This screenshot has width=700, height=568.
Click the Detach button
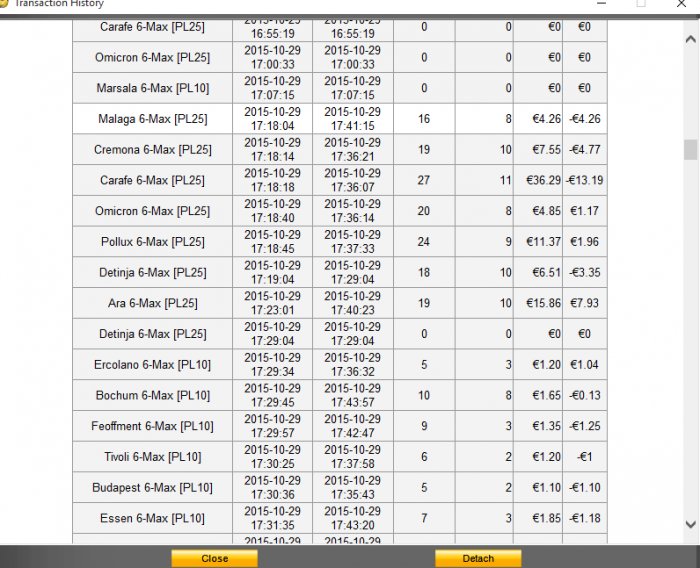pos(478,558)
